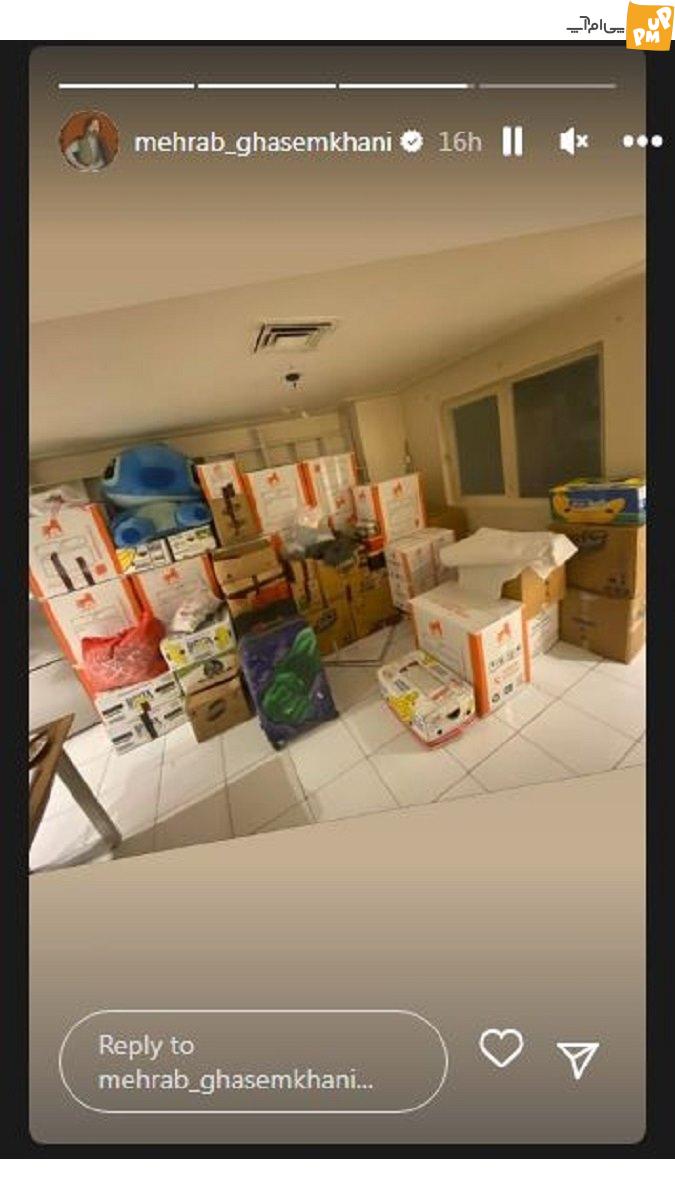
Task: Pause the story playback
Action: [512, 142]
